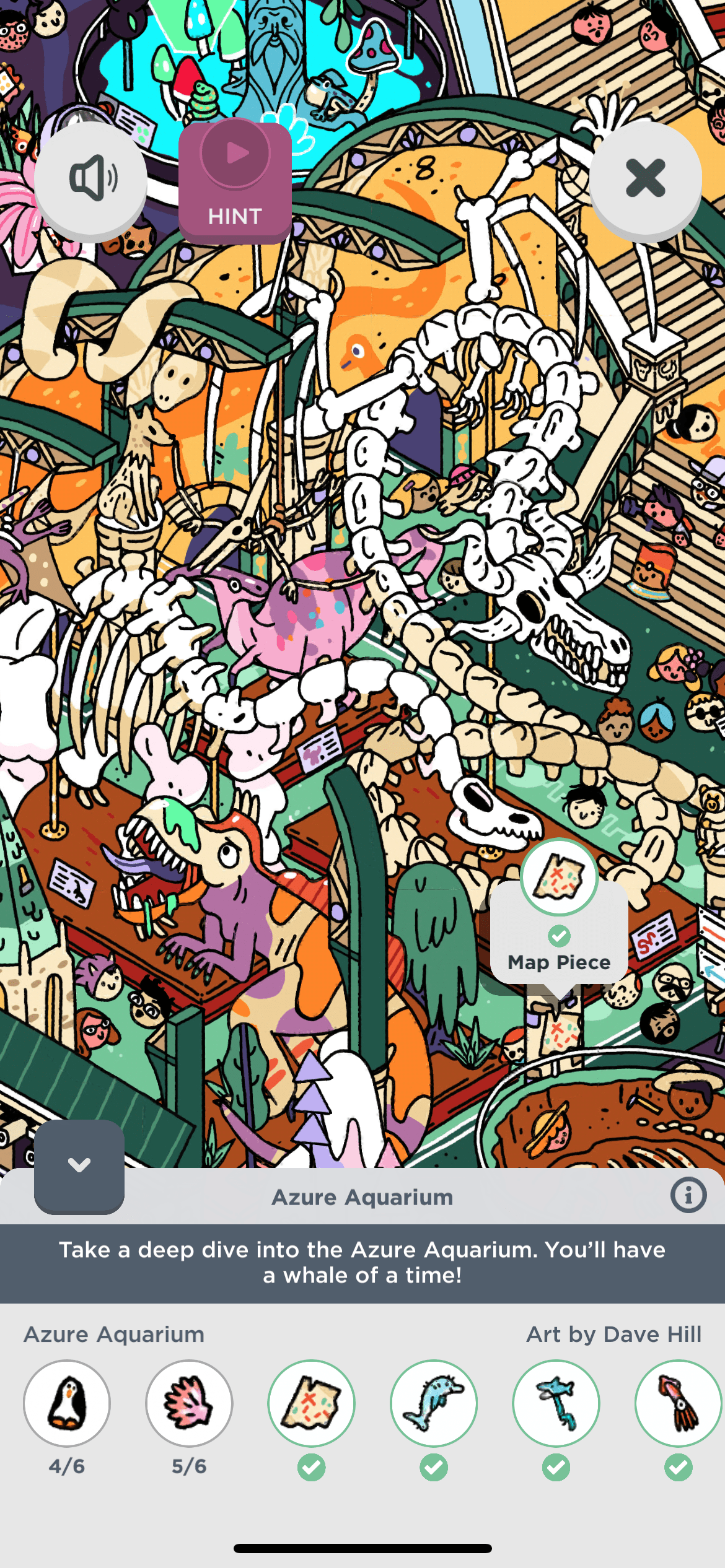Tap the Map Piece marker bubble
This screenshot has width=725, height=1568.
click(x=559, y=915)
